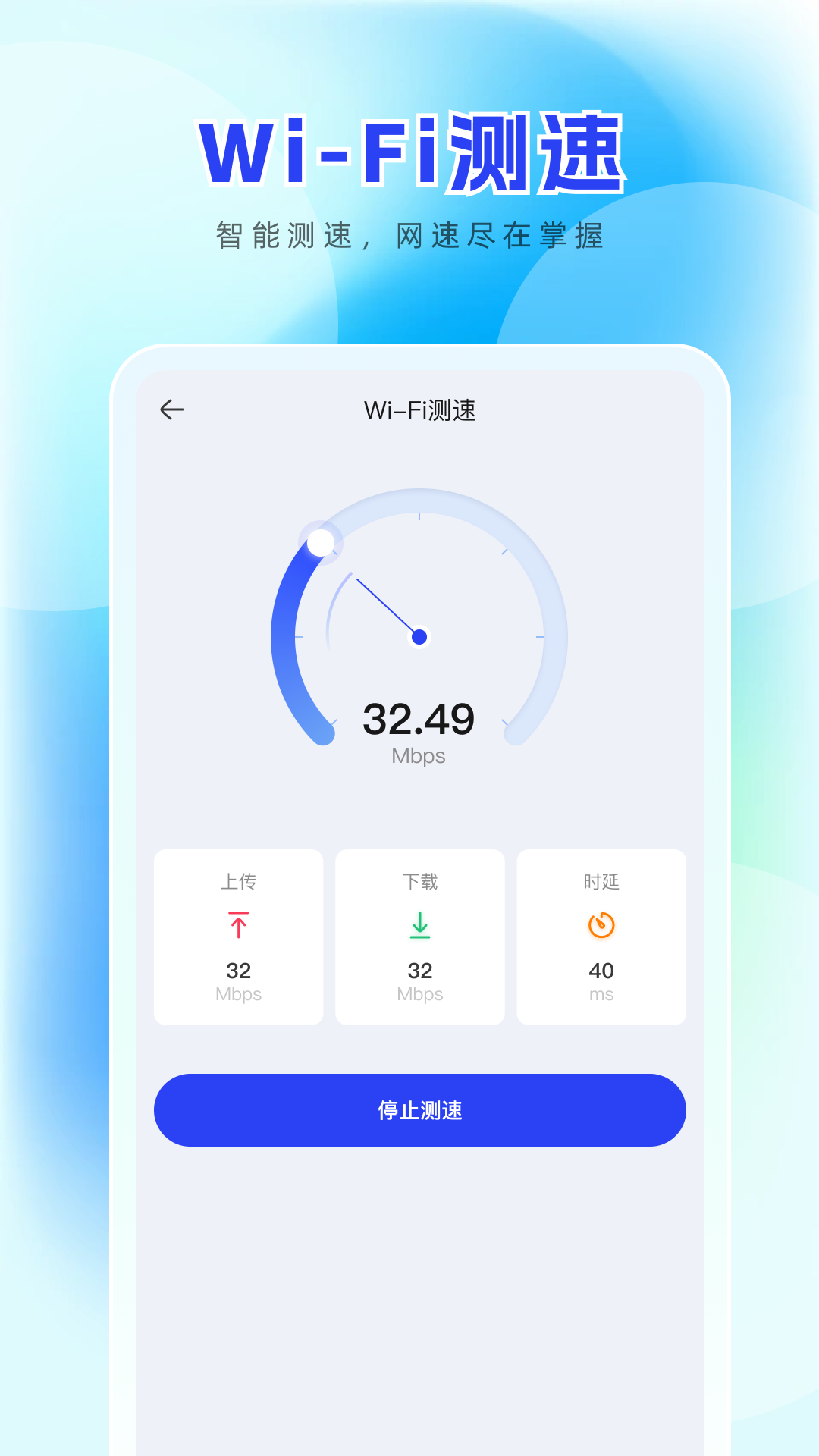This screenshot has height=1456, width=819.
Task: Click the 32.49 Mbps speed reading
Action: (x=419, y=720)
